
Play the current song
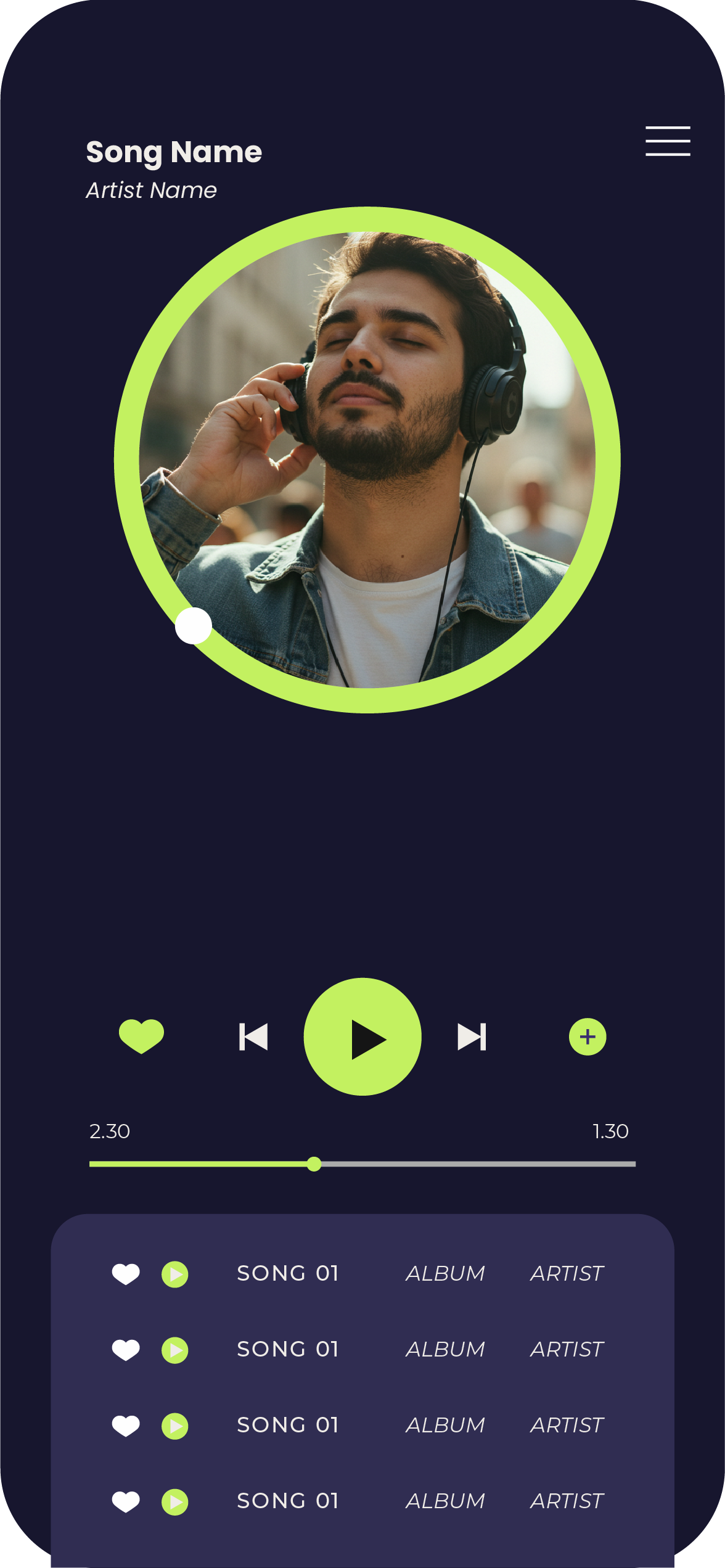click(x=362, y=1036)
